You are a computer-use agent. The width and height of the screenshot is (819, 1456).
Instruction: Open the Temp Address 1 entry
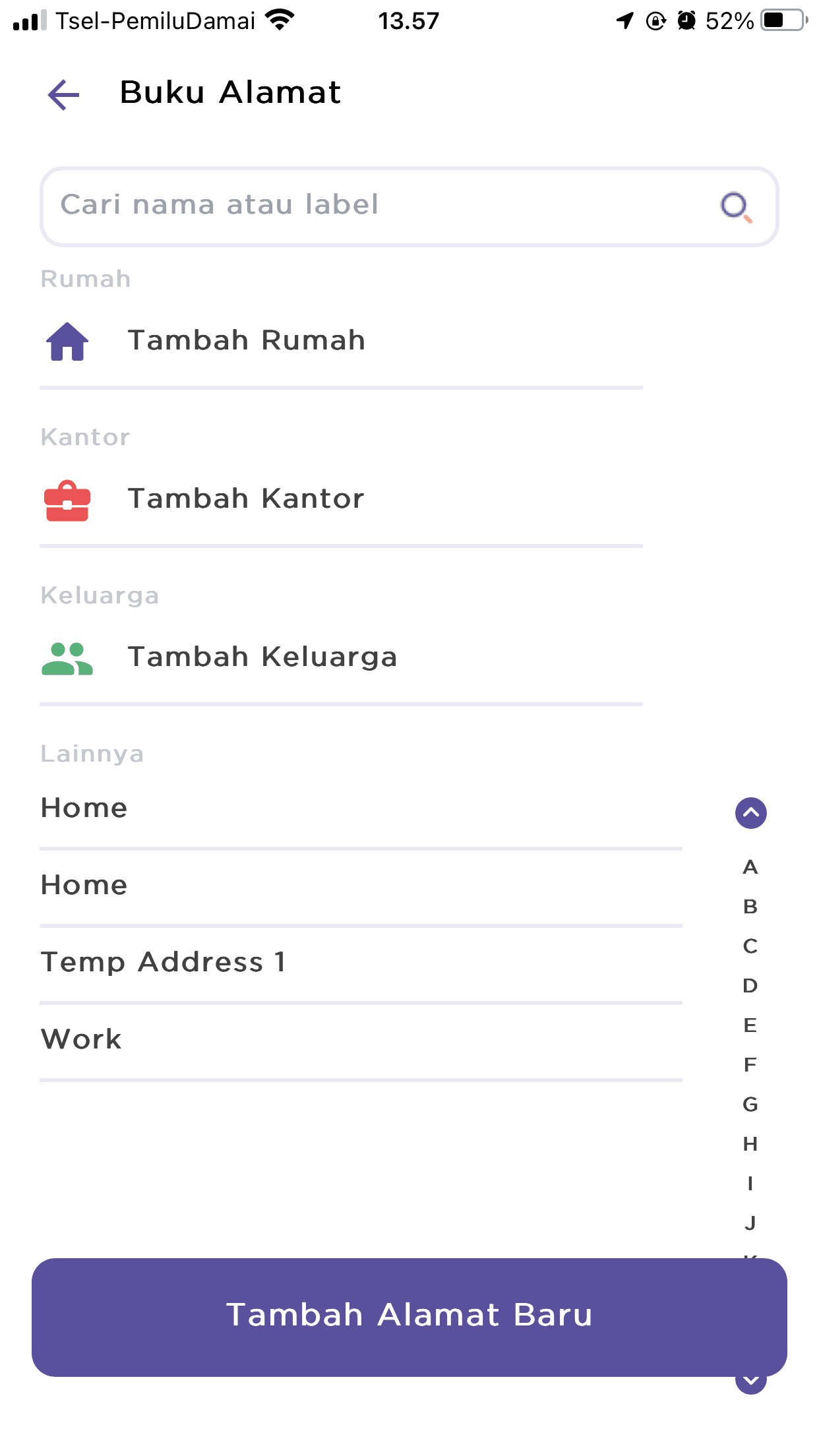[x=164, y=962]
